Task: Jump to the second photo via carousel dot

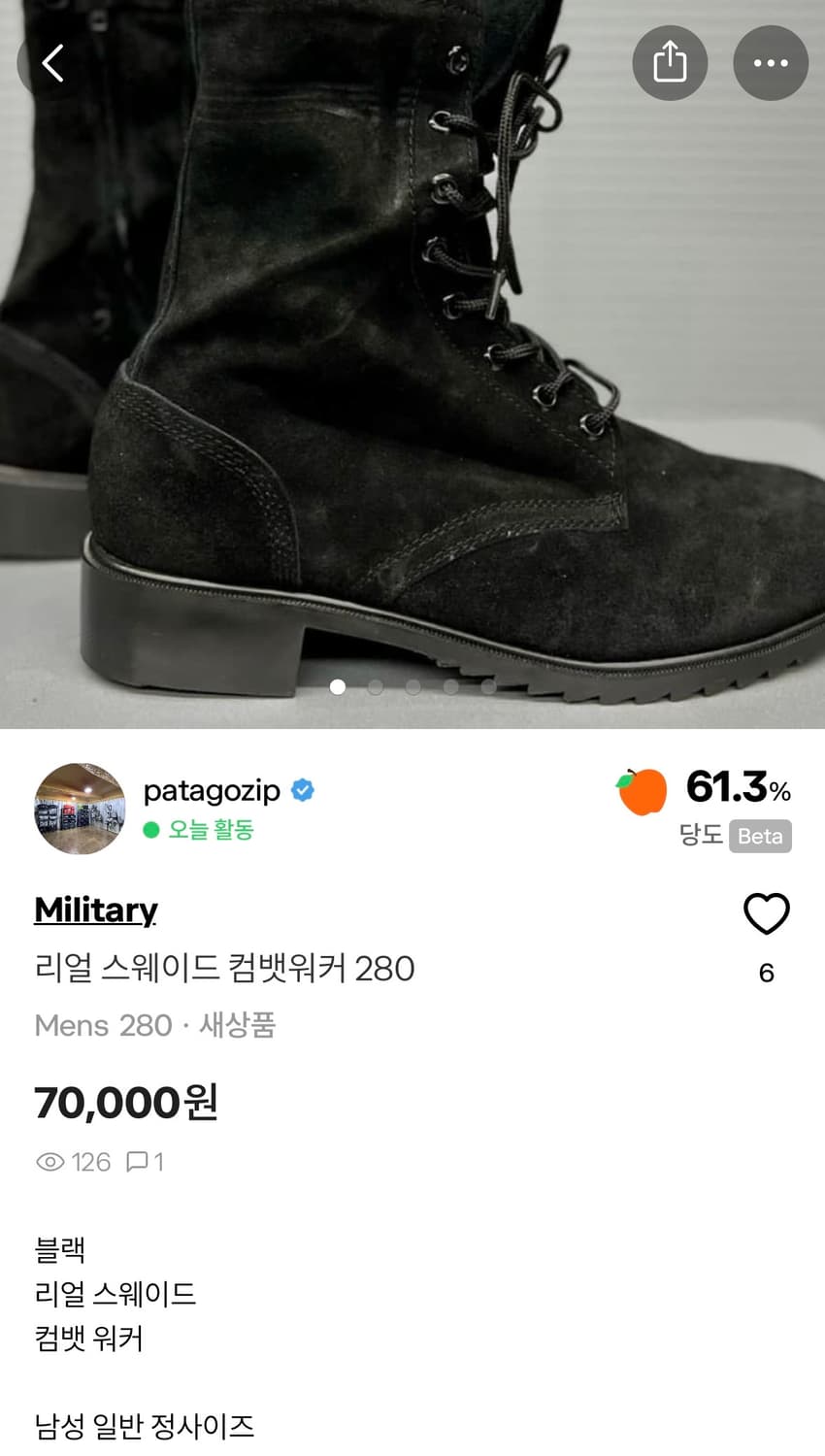Action: (375, 687)
